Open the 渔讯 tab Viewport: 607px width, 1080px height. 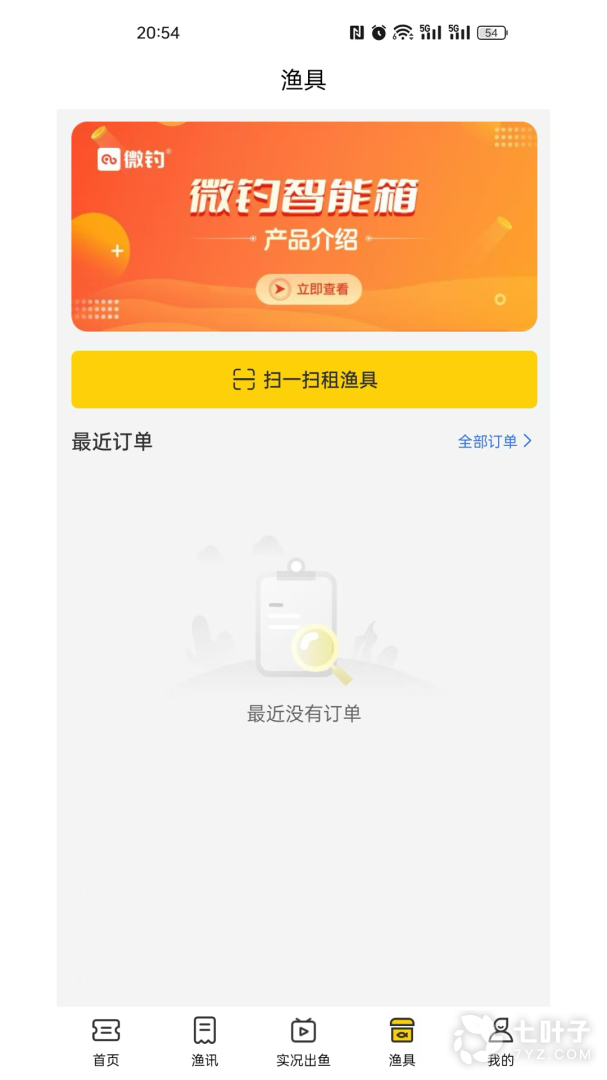tap(205, 1041)
